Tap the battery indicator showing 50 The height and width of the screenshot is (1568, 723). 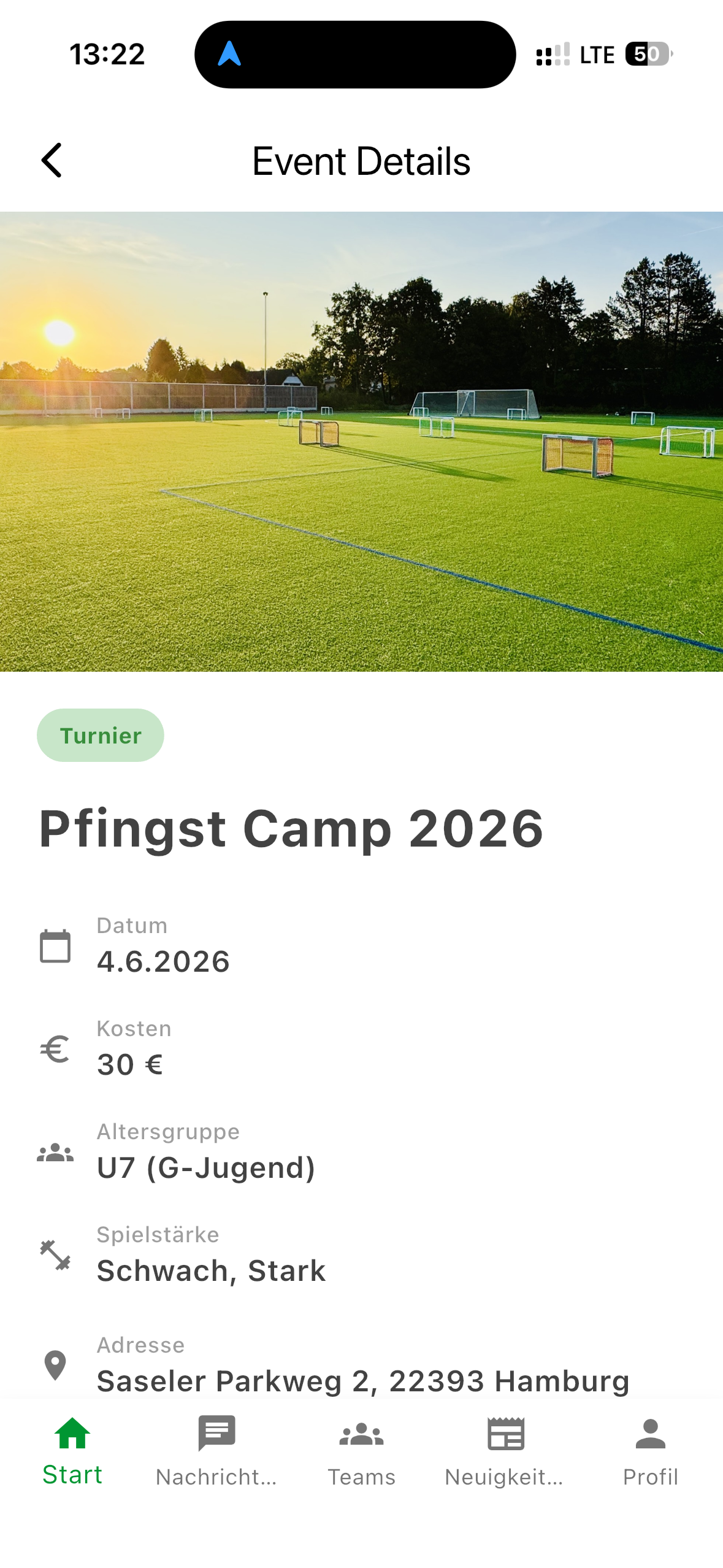click(x=646, y=55)
